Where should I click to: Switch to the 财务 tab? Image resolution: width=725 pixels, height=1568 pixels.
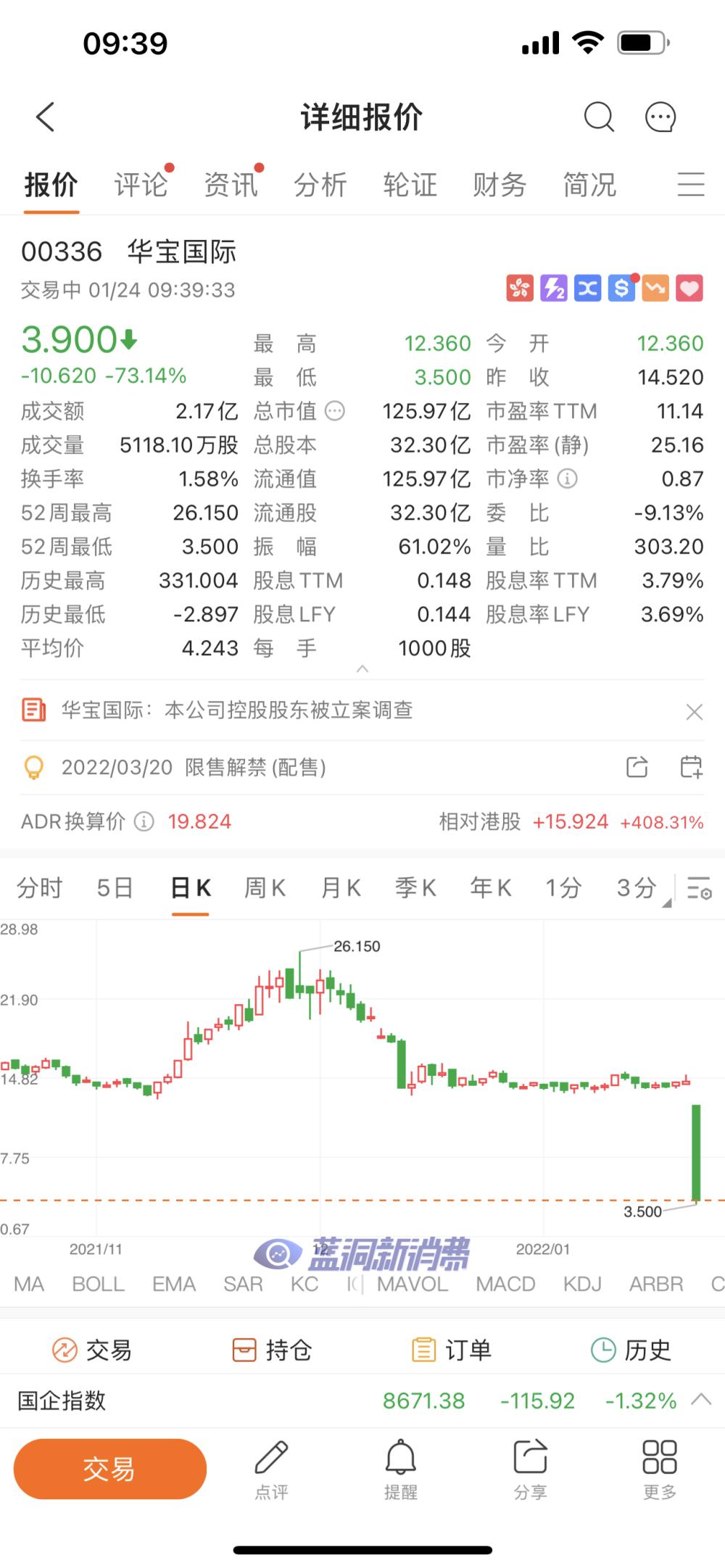pyautogui.click(x=499, y=185)
